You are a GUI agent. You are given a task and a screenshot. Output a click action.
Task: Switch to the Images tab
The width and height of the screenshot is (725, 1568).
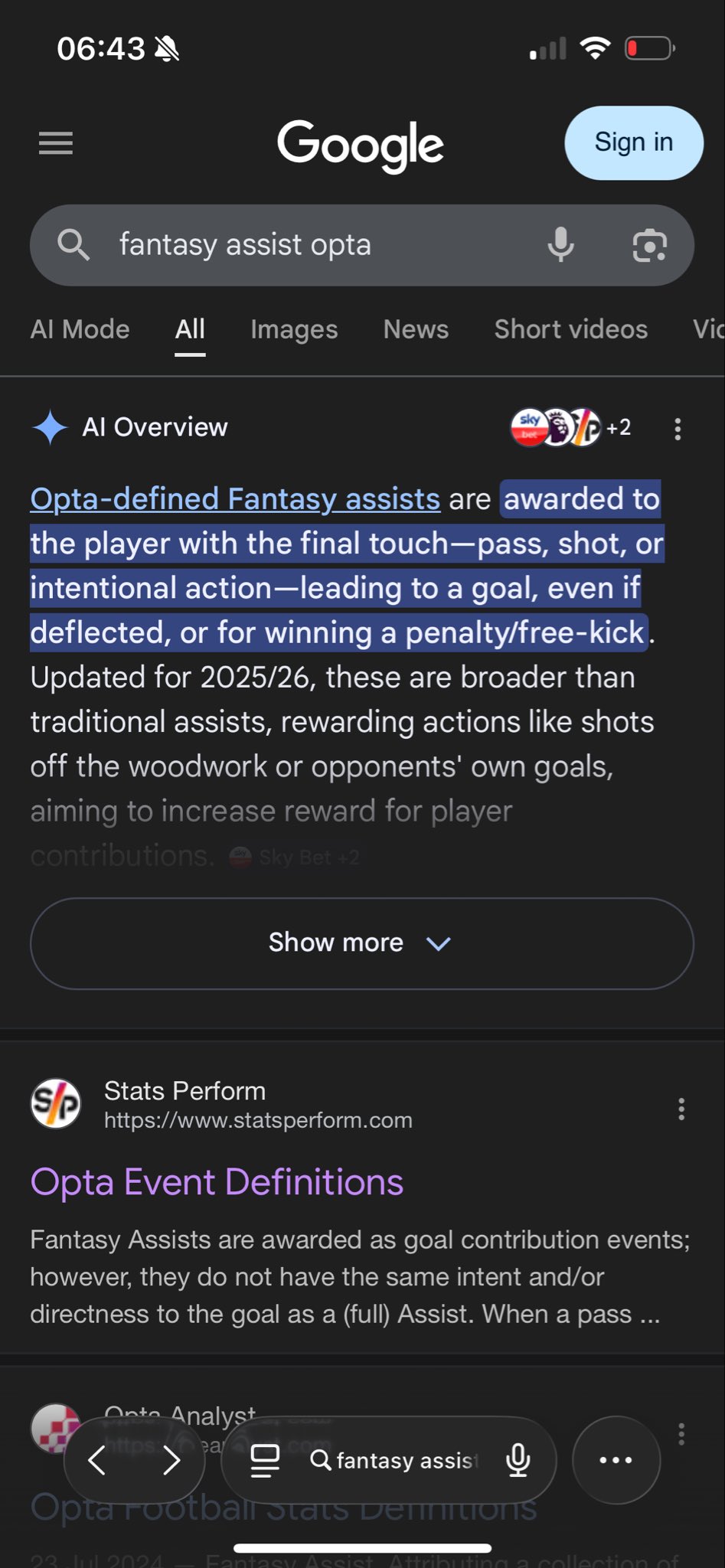(294, 329)
